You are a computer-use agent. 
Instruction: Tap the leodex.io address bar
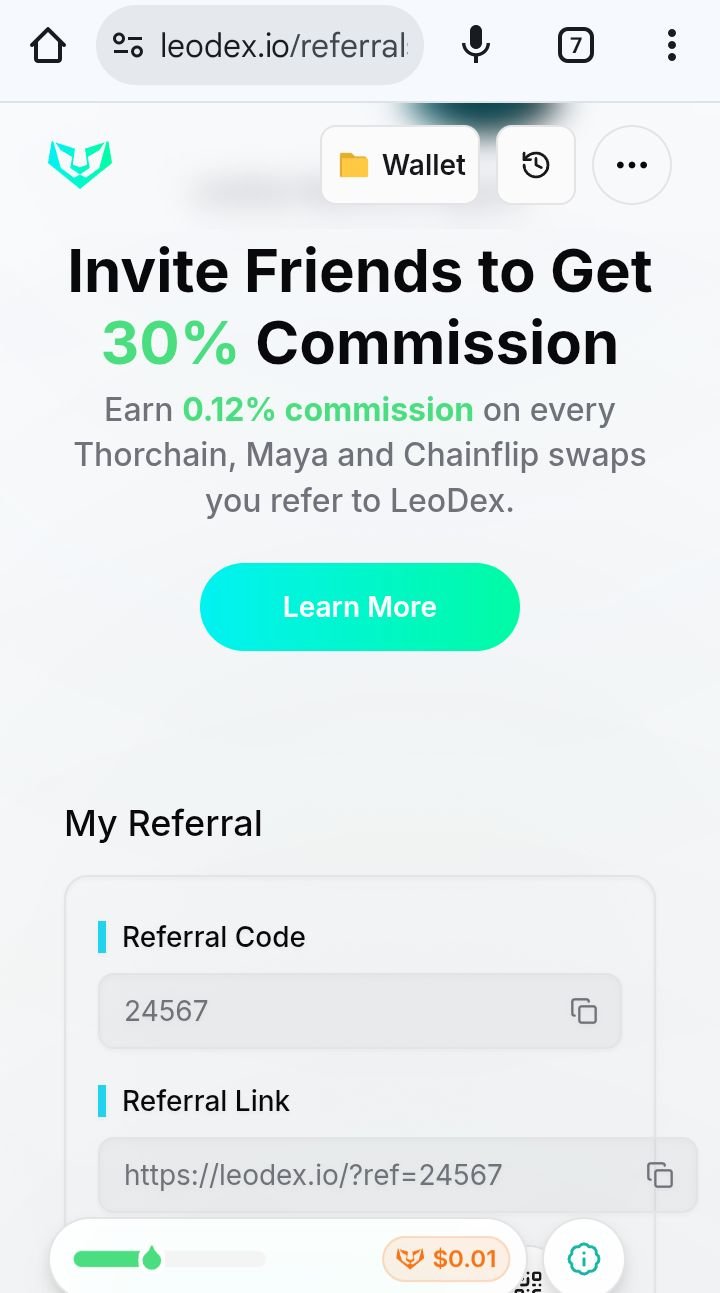(260, 45)
